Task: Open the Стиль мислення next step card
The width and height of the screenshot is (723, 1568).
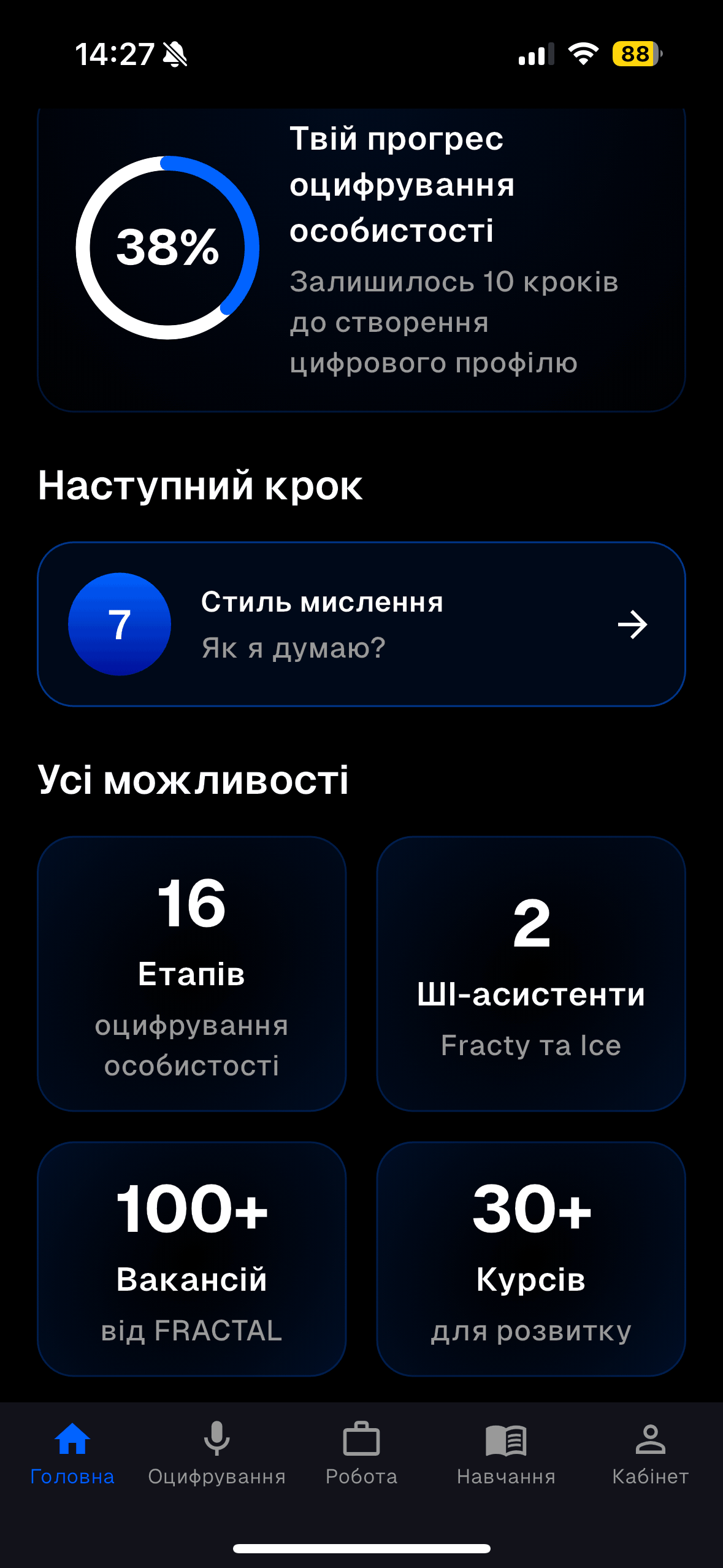Action: click(x=361, y=624)
